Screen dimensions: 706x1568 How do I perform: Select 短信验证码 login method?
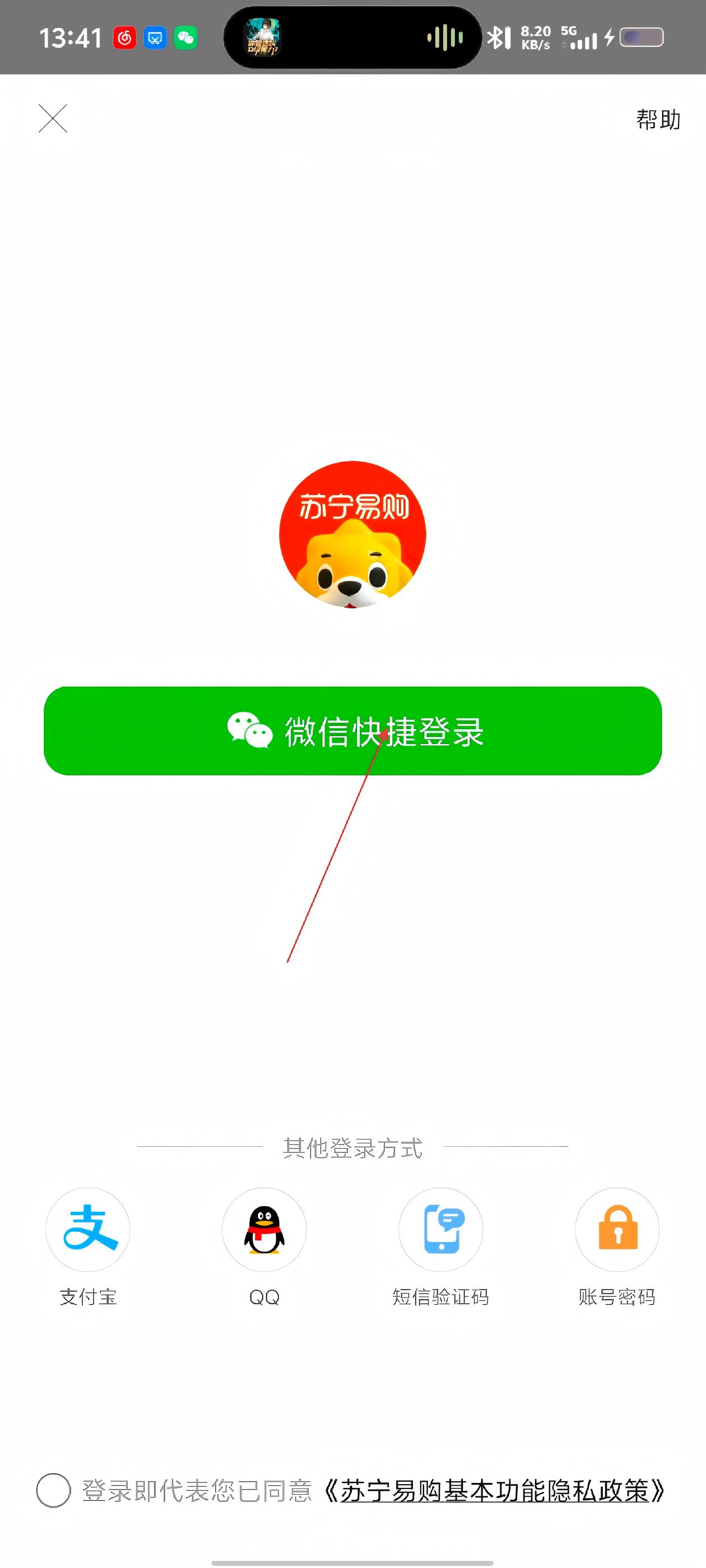pos(440,1230)
